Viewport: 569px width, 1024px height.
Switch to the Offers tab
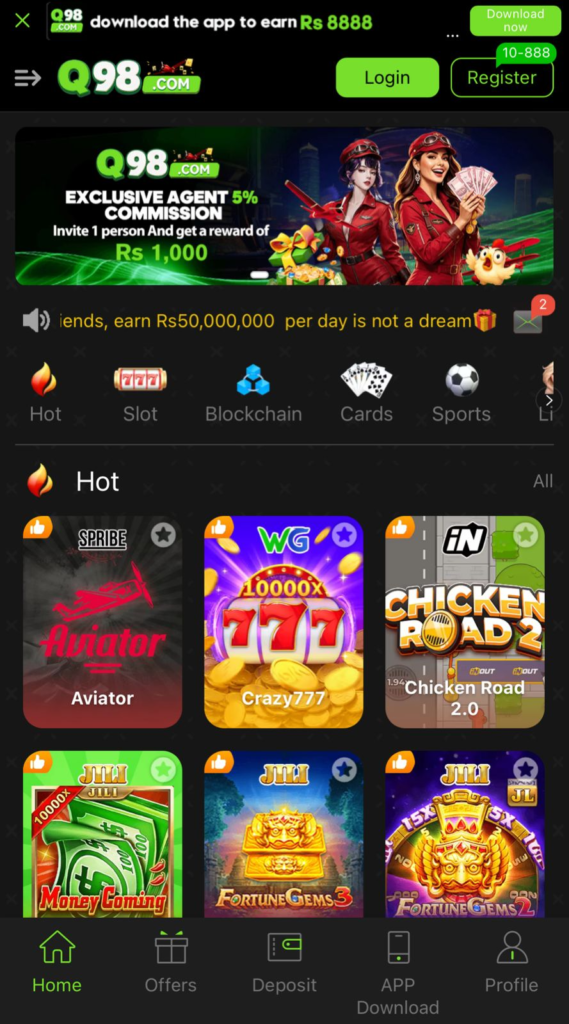point(171,963)
